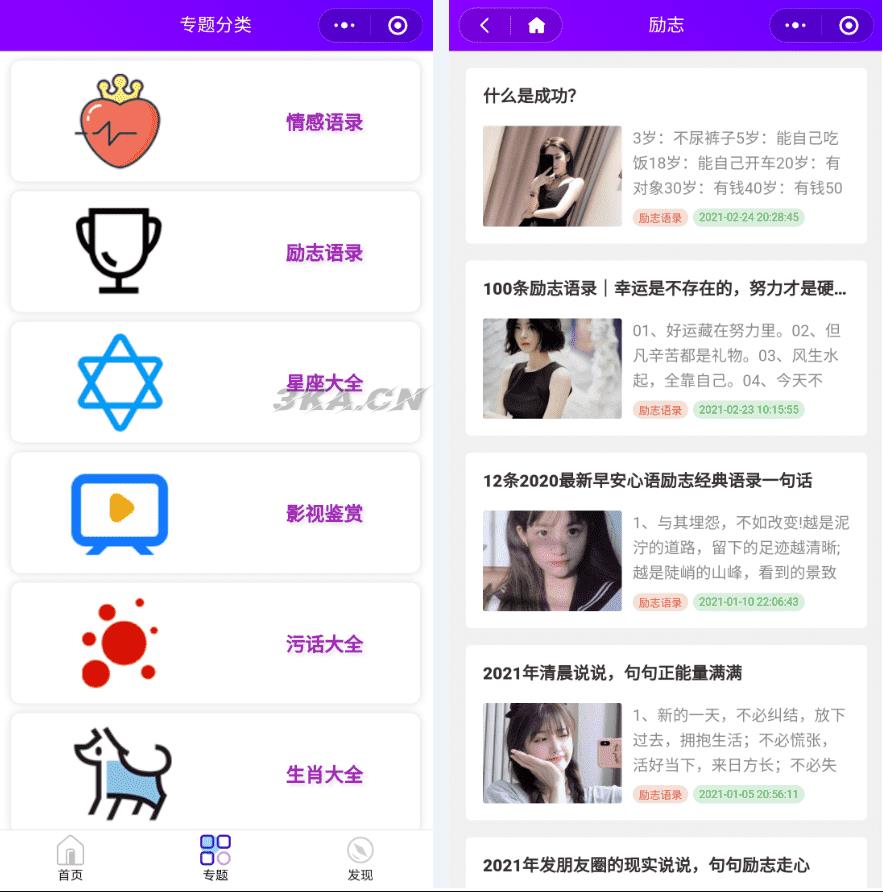View the 影视鉴赏 category

click(215, 513)
